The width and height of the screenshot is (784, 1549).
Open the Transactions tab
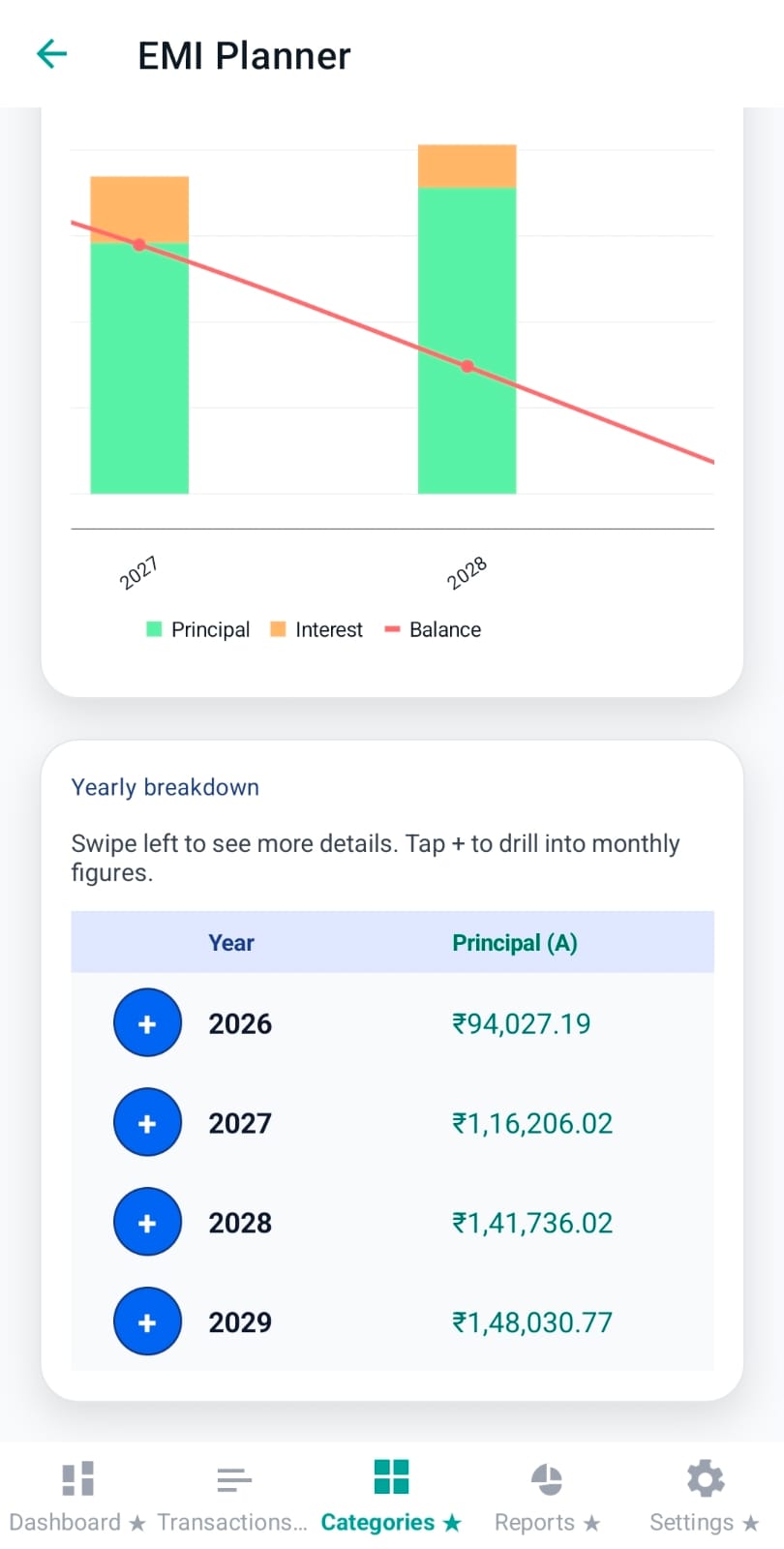[233, 1496]
